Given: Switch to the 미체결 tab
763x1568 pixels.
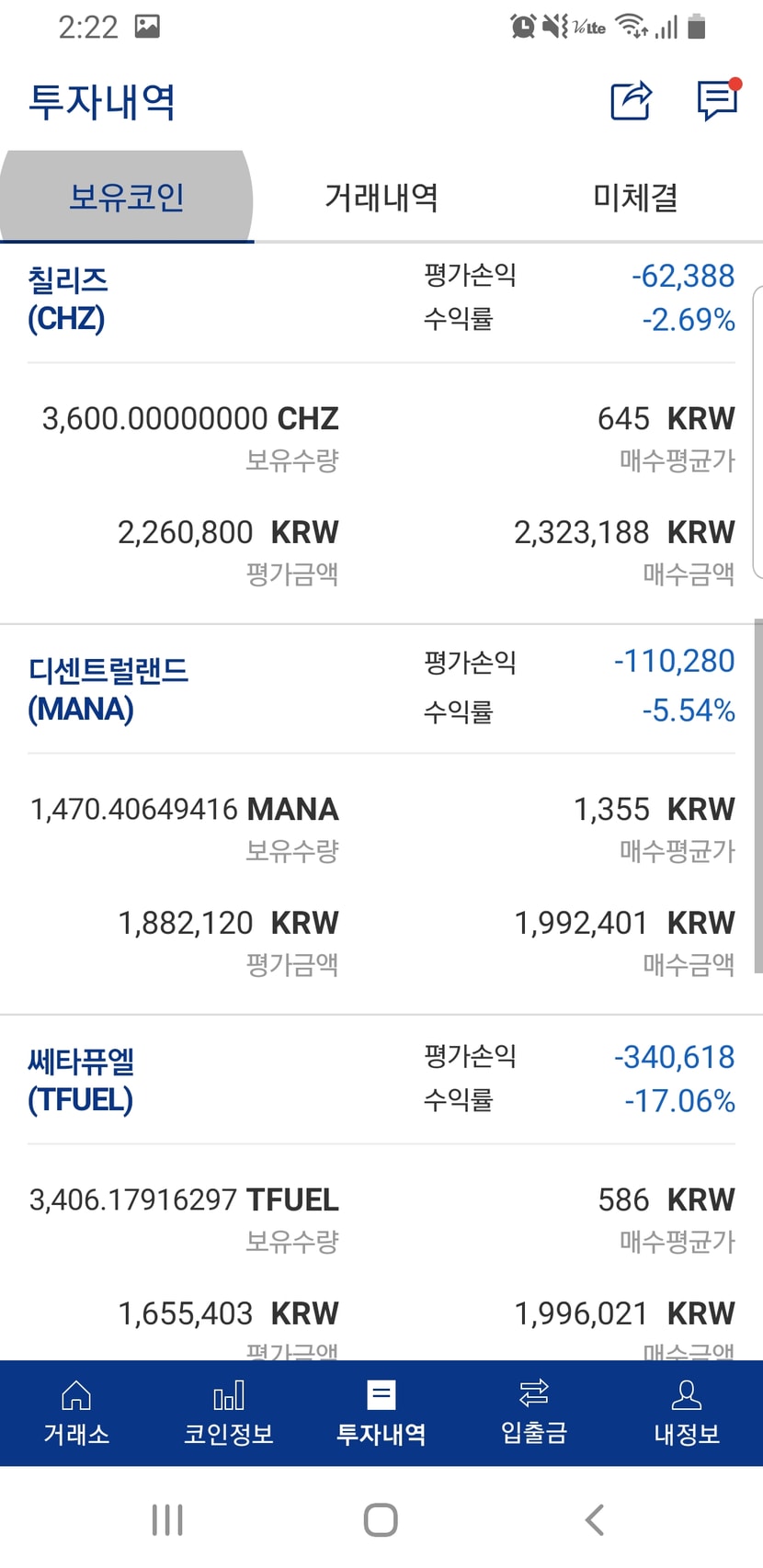Looking at the screenshot, I should click(x=635, y=198).
